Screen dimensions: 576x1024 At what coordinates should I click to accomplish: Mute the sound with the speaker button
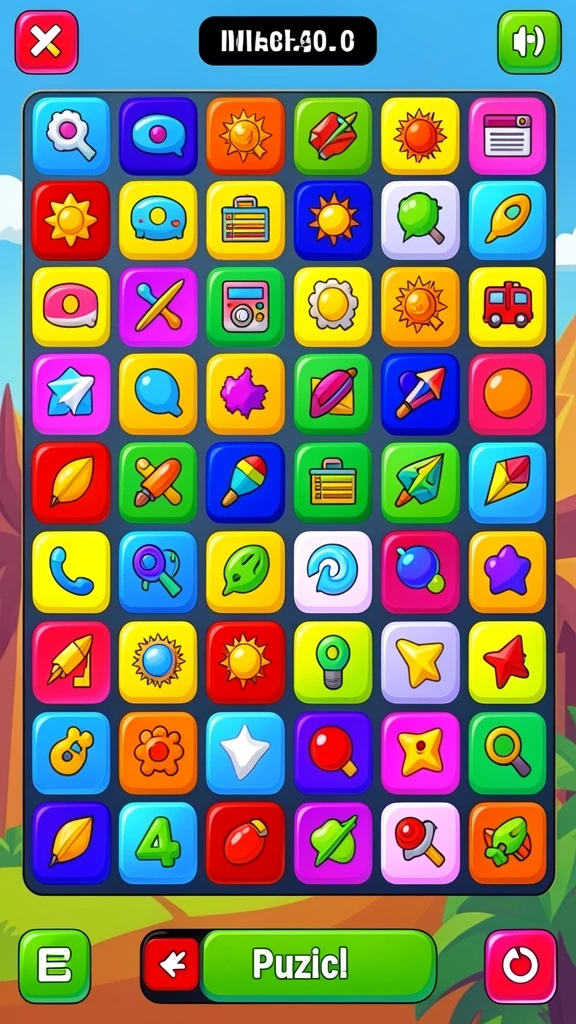point(529,42)
